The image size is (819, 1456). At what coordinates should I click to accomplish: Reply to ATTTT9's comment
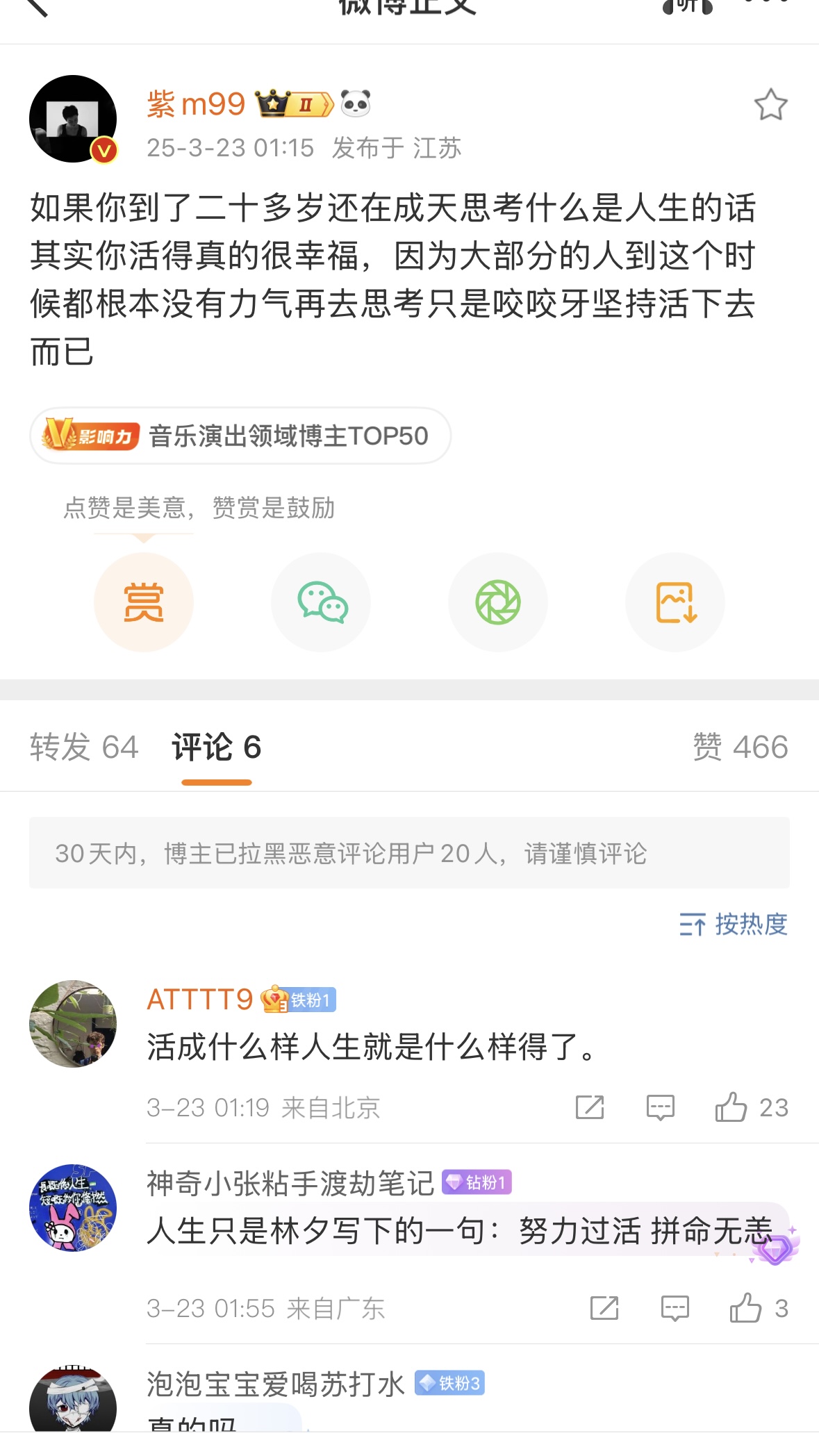tap(660, 1107)
